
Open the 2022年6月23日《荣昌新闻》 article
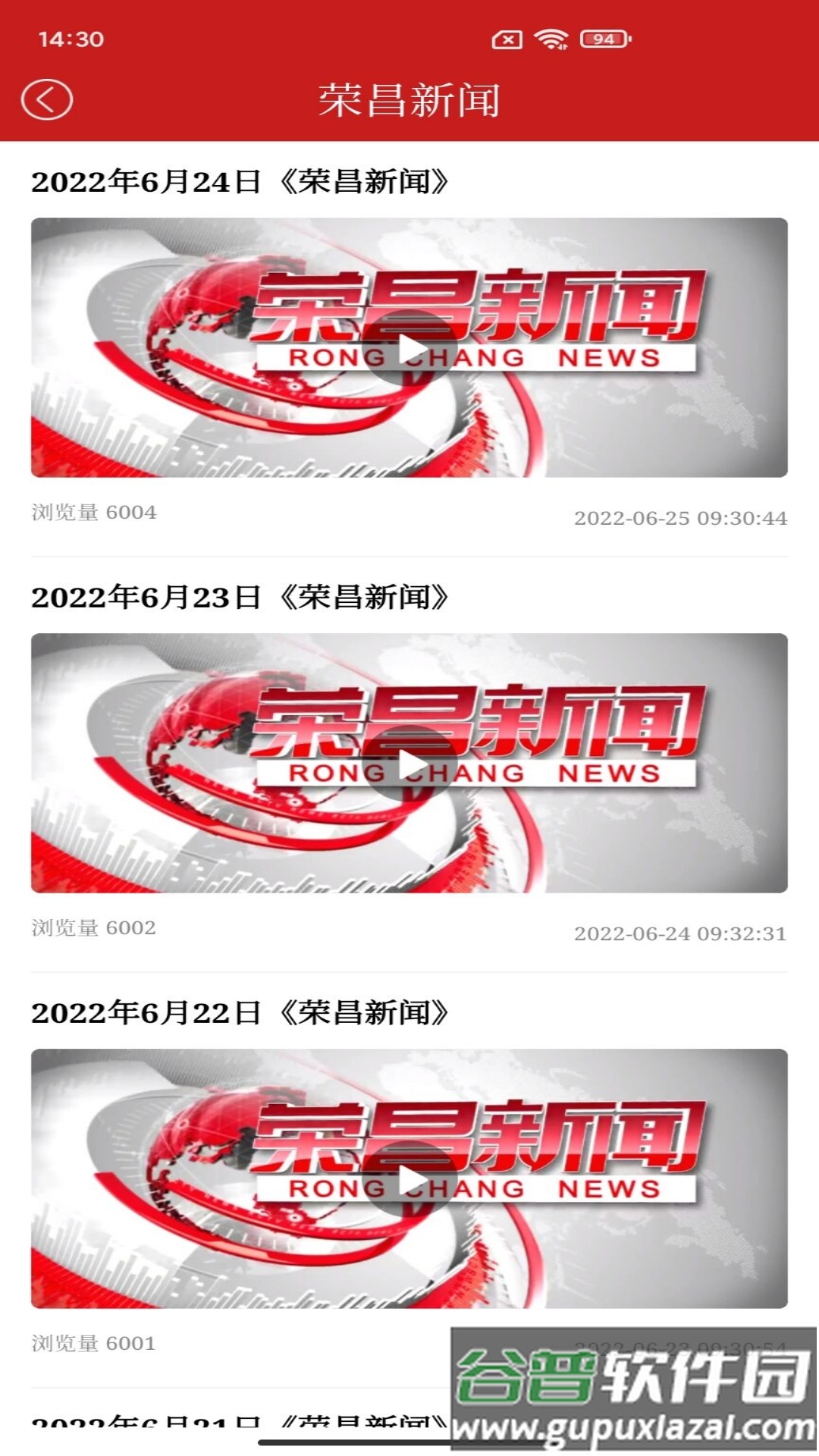tap(243, 598)
